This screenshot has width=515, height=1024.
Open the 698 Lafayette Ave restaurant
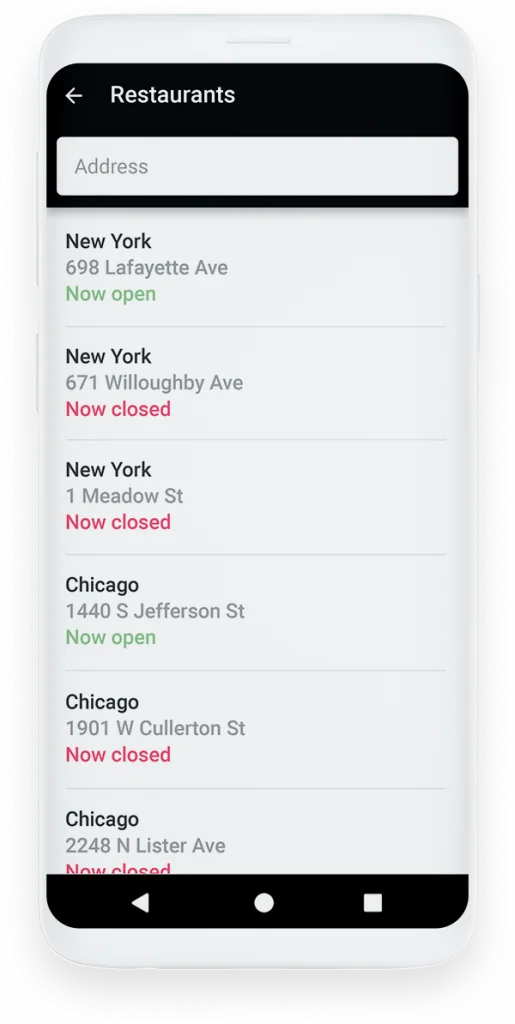(x=257, y=268)
